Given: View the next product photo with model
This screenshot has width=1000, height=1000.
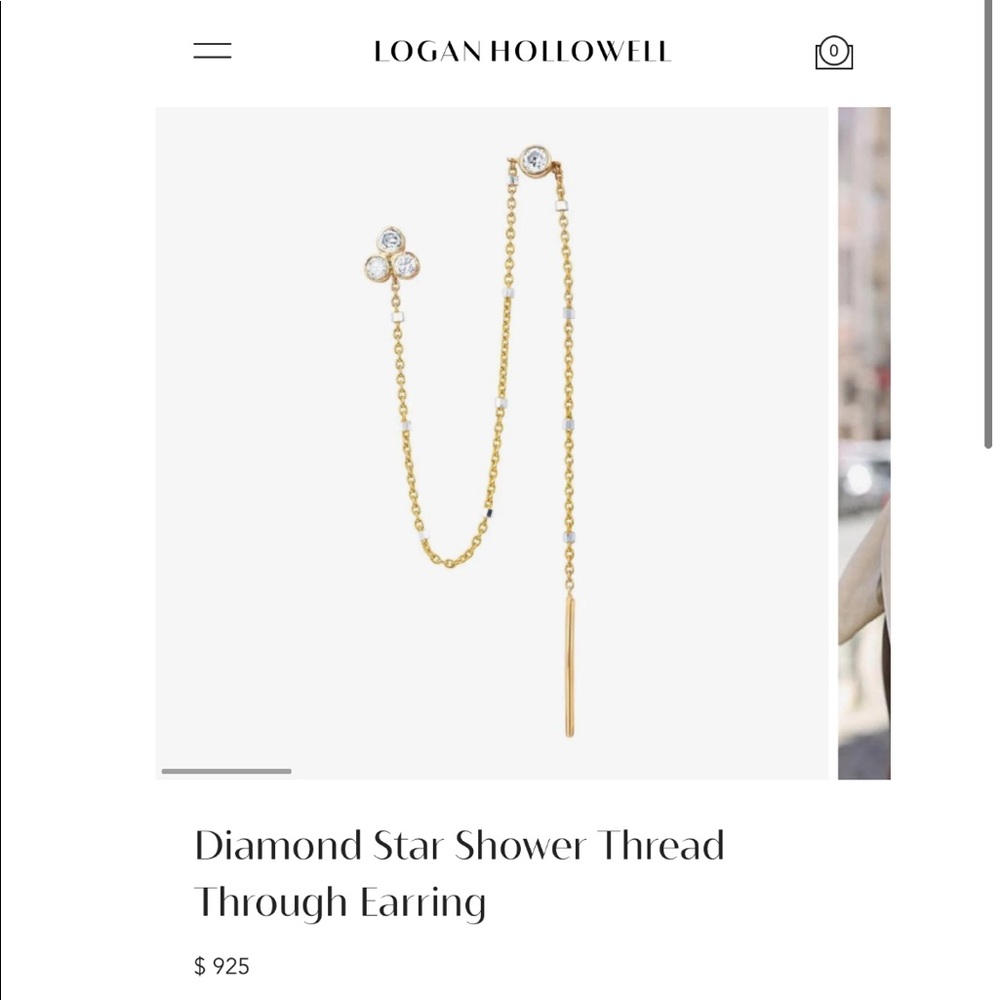Looking at the screenshot, I should (864, 442).
